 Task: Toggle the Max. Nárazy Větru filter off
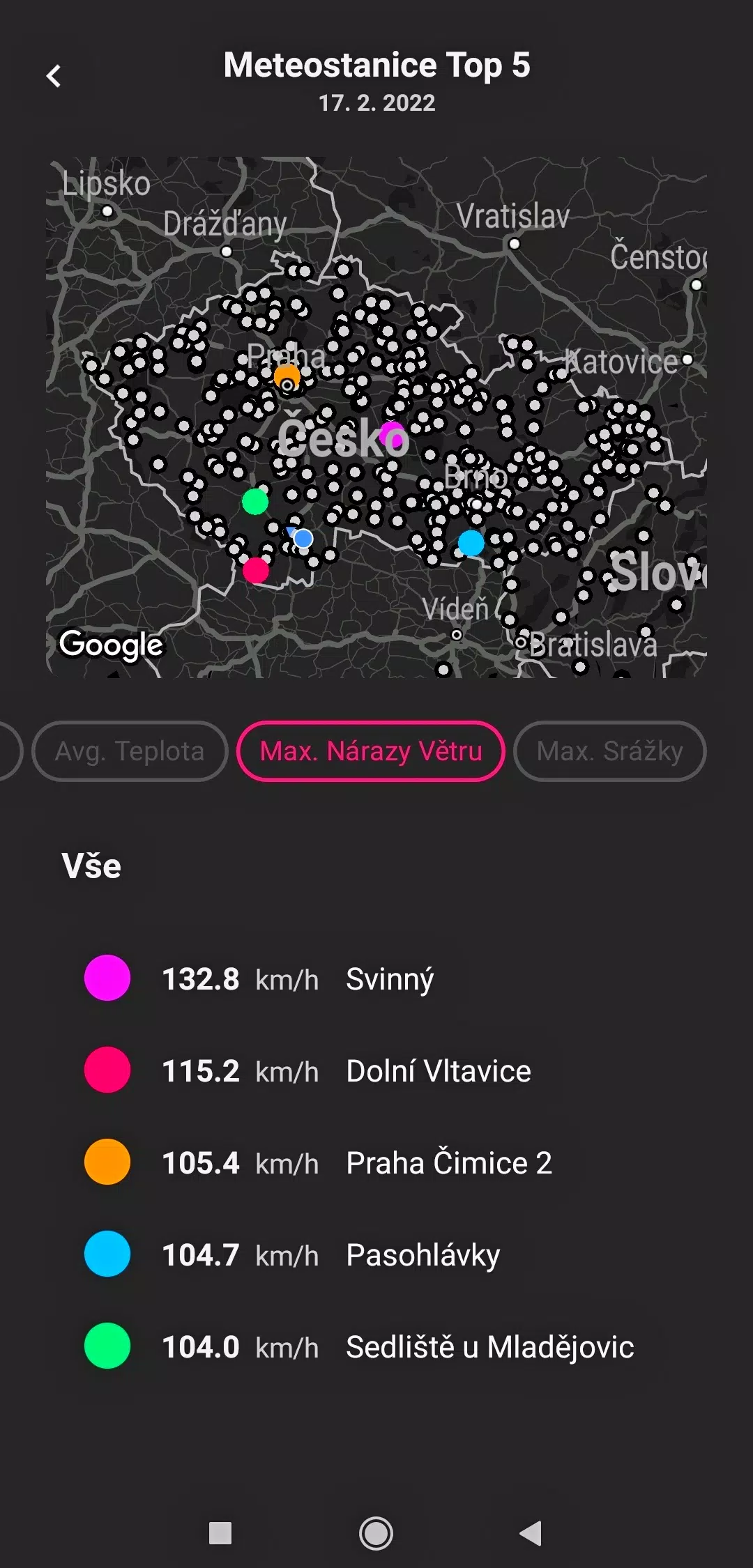370,751
